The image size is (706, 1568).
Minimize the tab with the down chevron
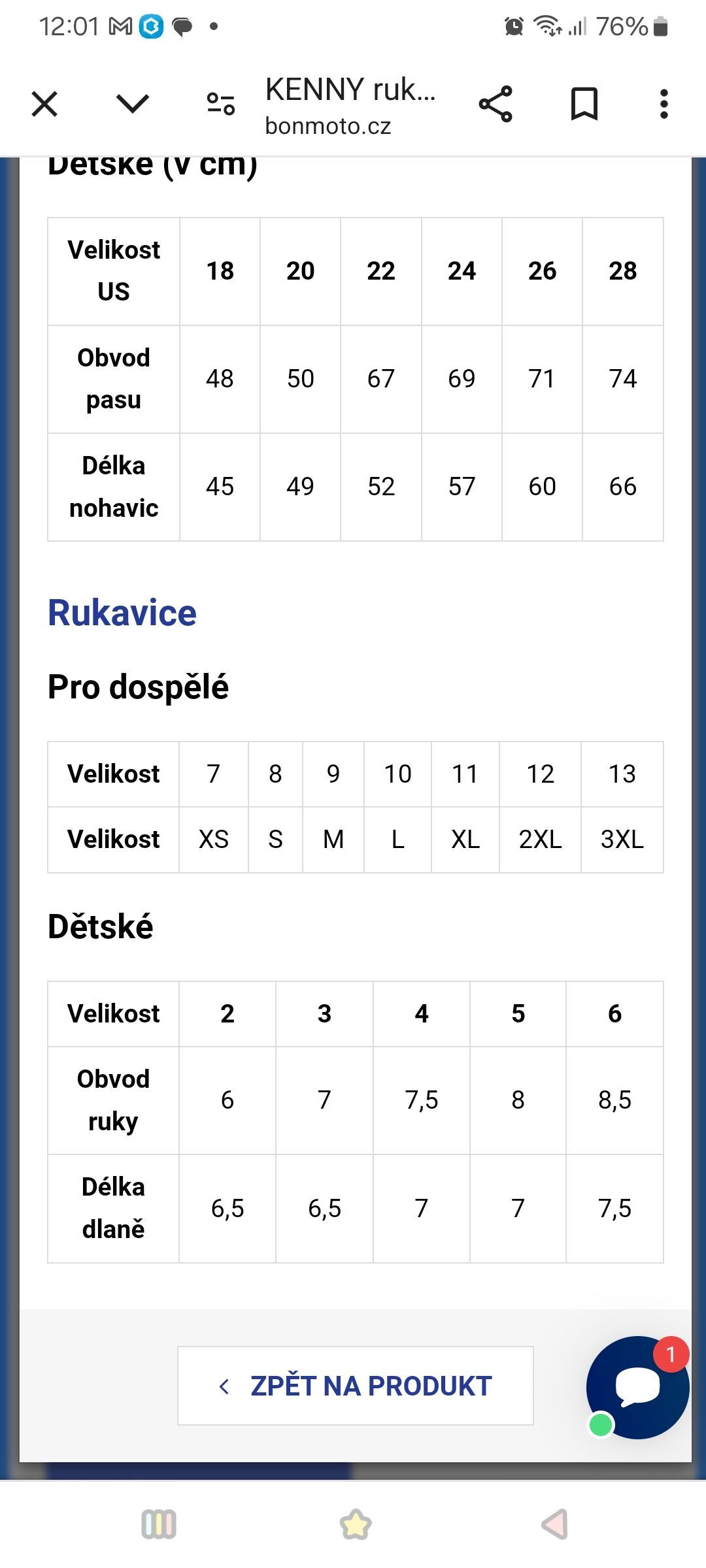(x=132, y=104)
